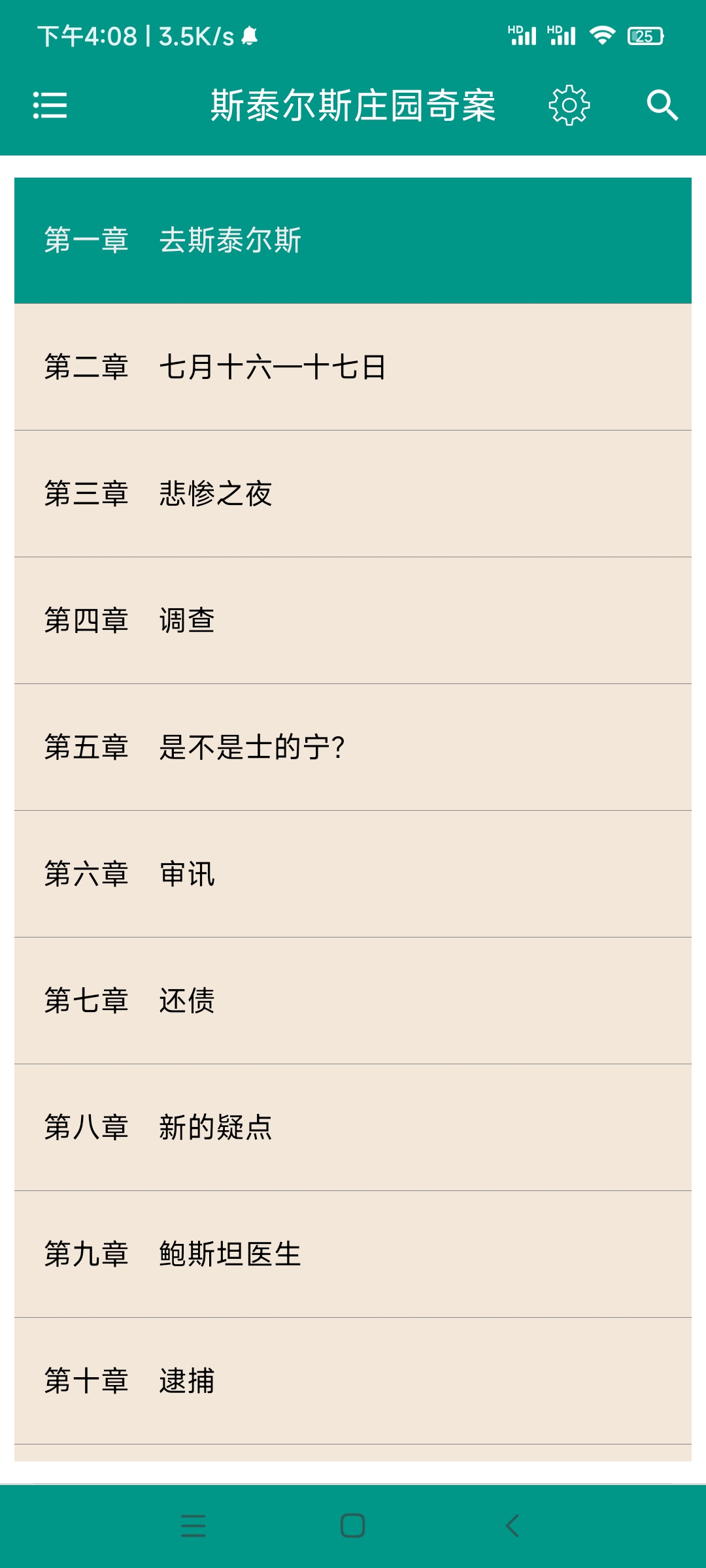Jump to 第六章 审讯

tap(353, 874)
